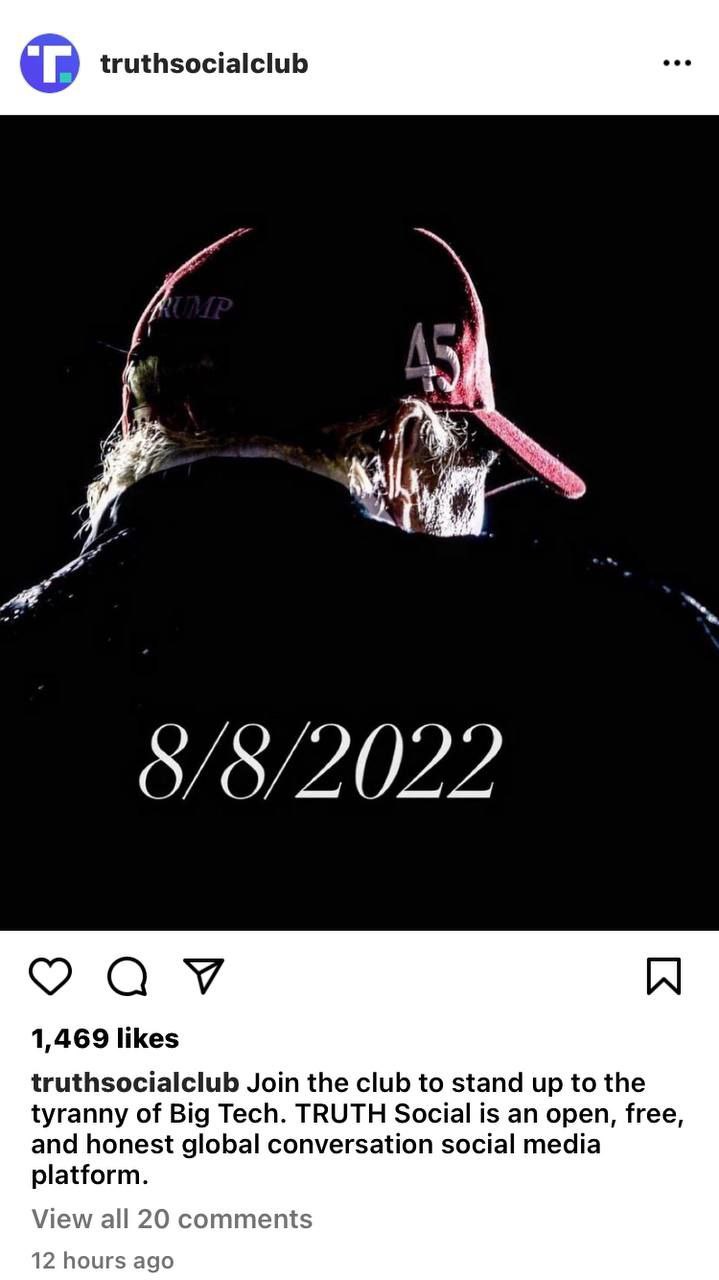Open the truthsocialclub username in the post header
The height and width of the screenshot is (1280, 719).
pyautogui.click(x=204, y=63)
